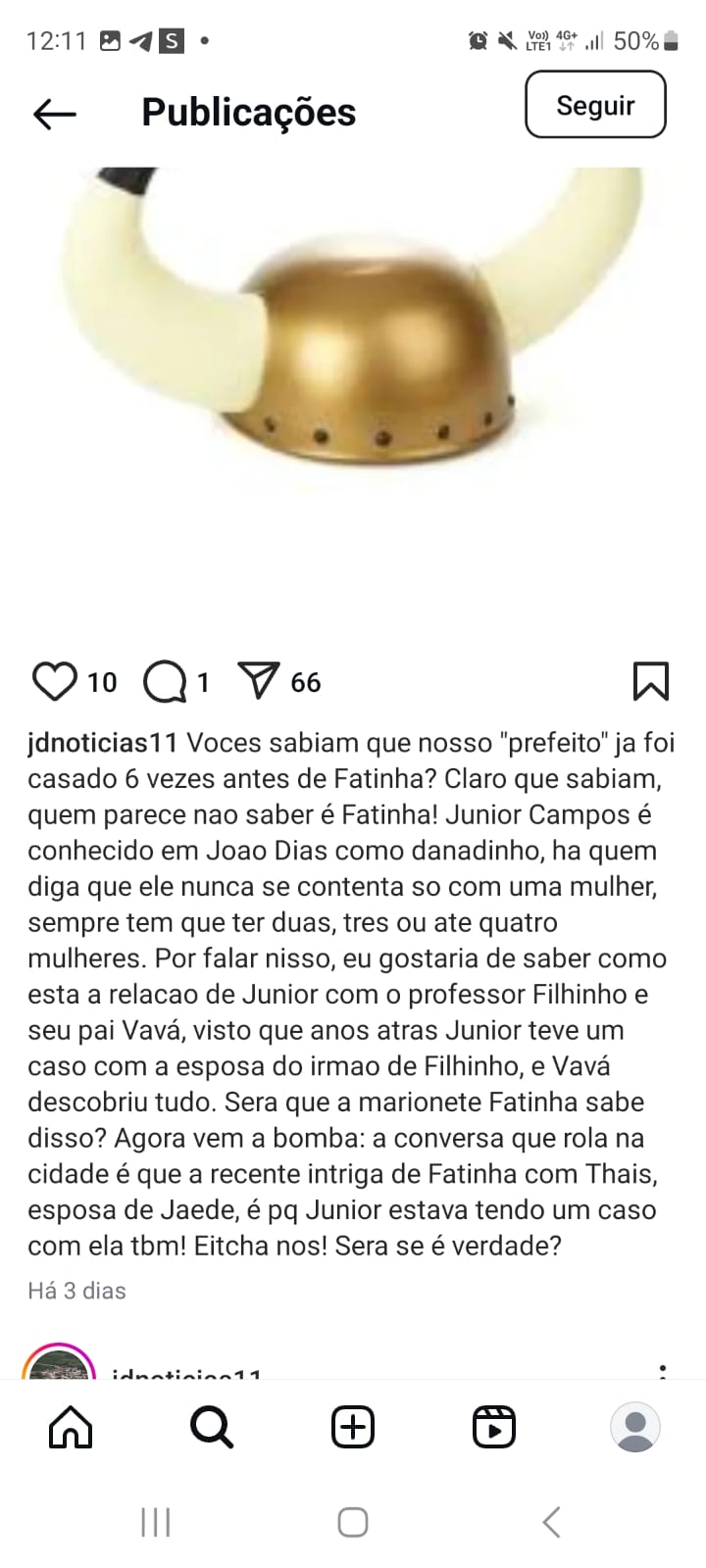Open comments on the post

165,682
